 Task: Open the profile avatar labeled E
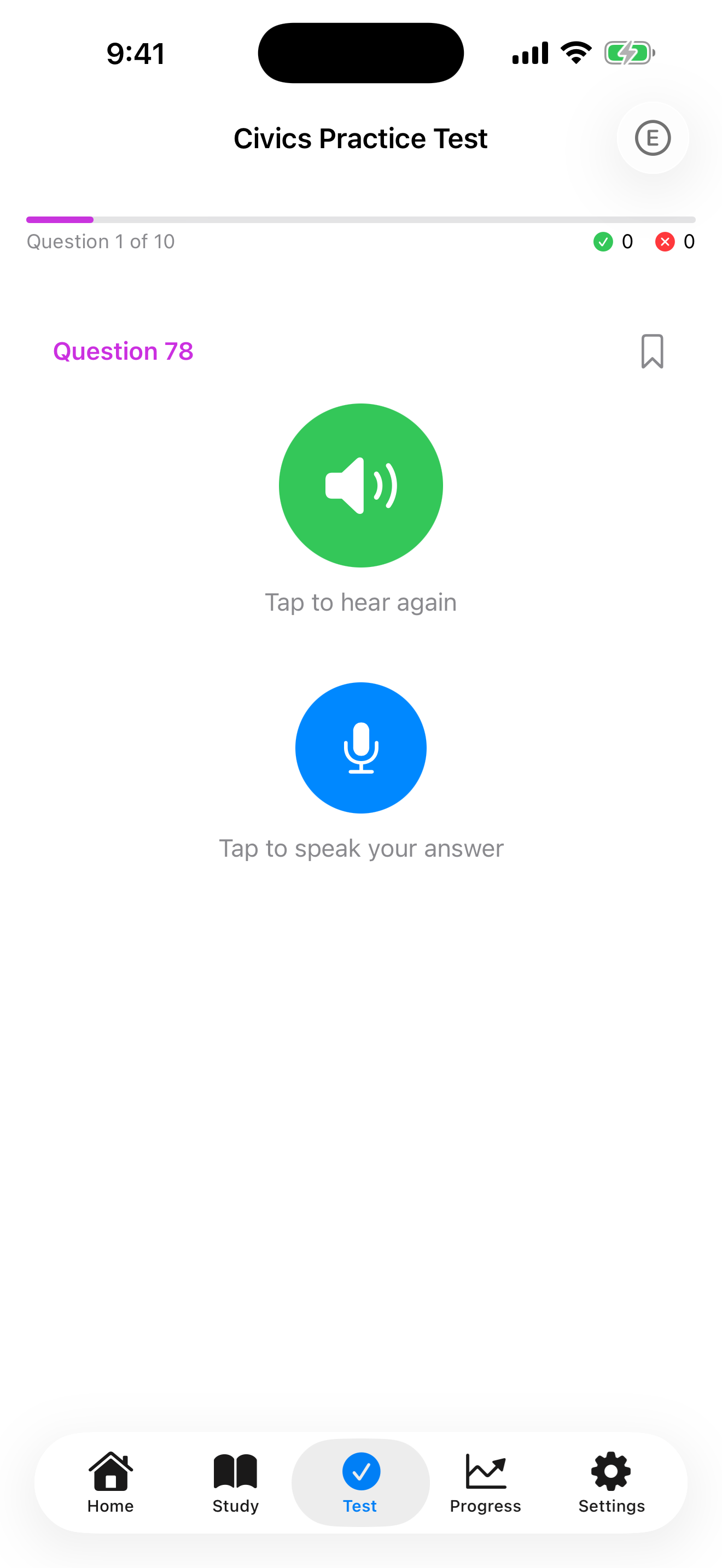pos(653,138)
